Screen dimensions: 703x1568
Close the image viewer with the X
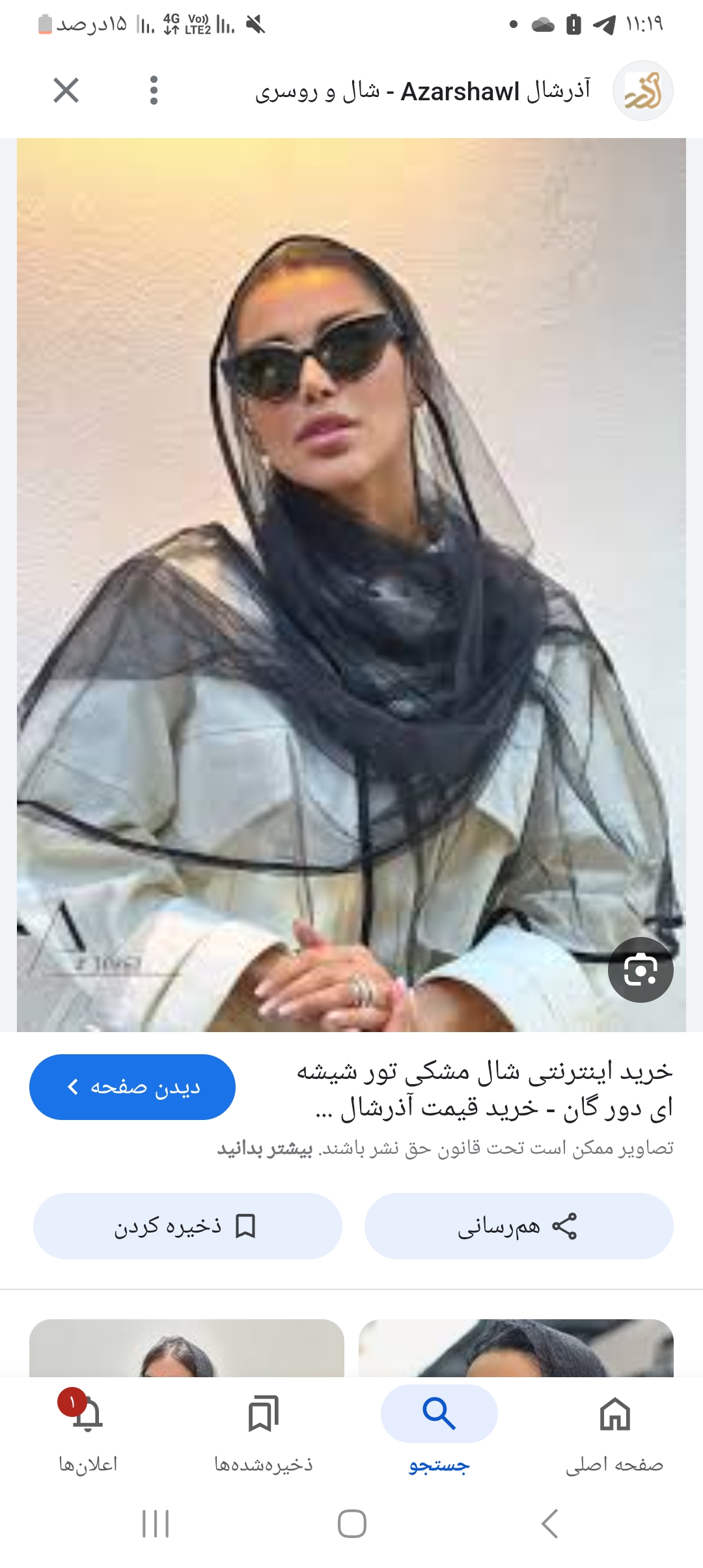point(66,91)
